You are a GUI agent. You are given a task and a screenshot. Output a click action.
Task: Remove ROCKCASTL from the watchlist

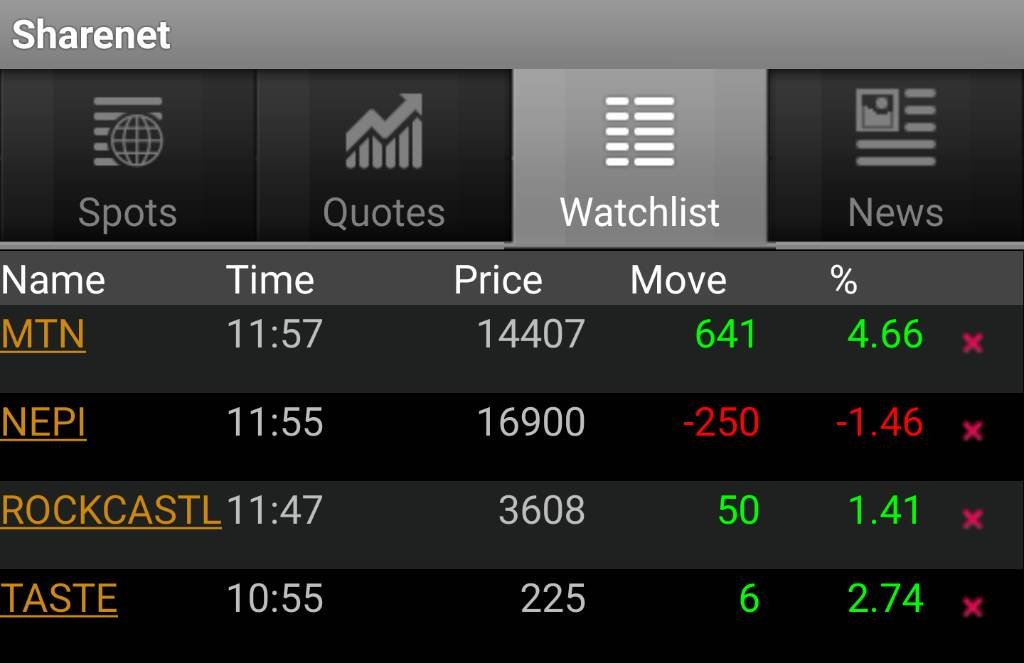(x=972, y=519)
